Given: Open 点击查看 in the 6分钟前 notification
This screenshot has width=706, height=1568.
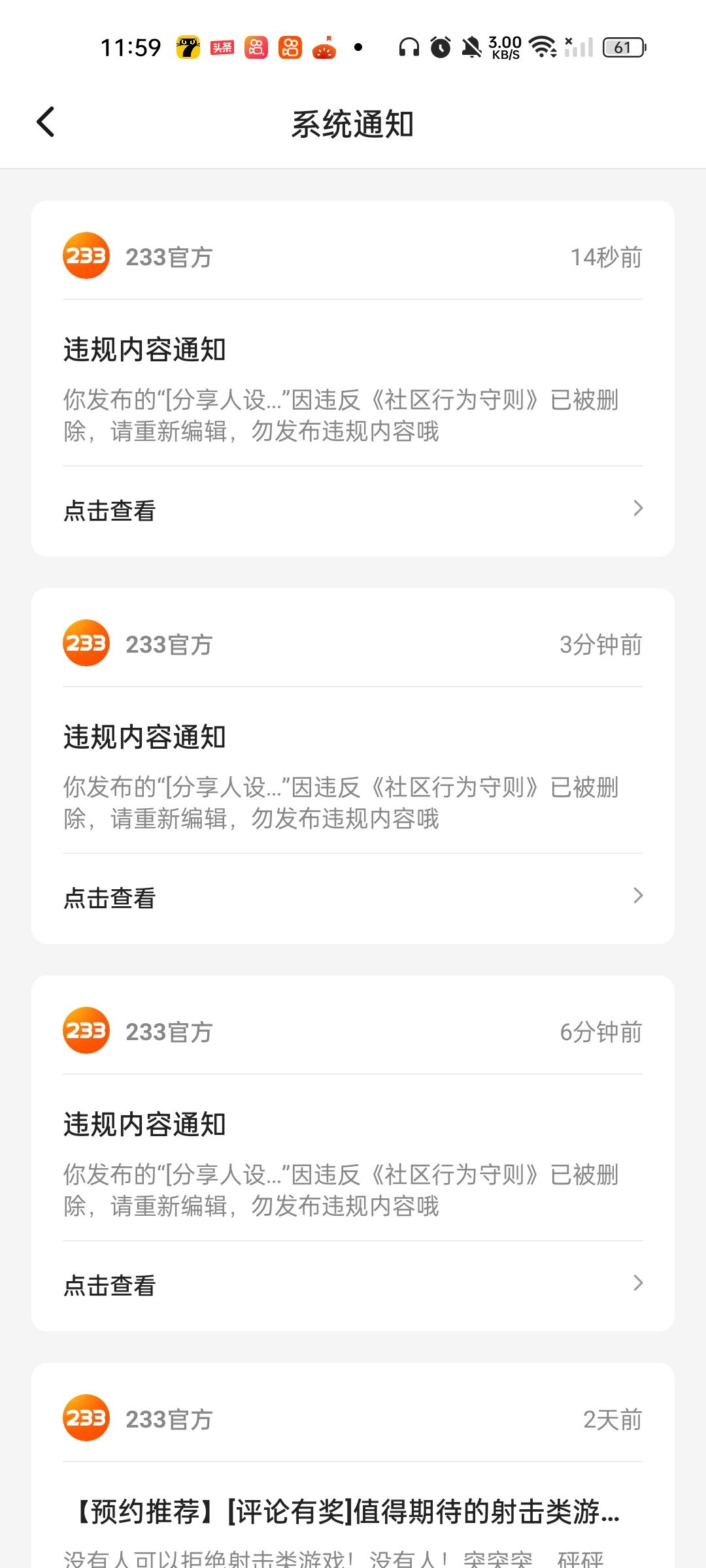Looking at the screenshot, I should pos(353,1285).
